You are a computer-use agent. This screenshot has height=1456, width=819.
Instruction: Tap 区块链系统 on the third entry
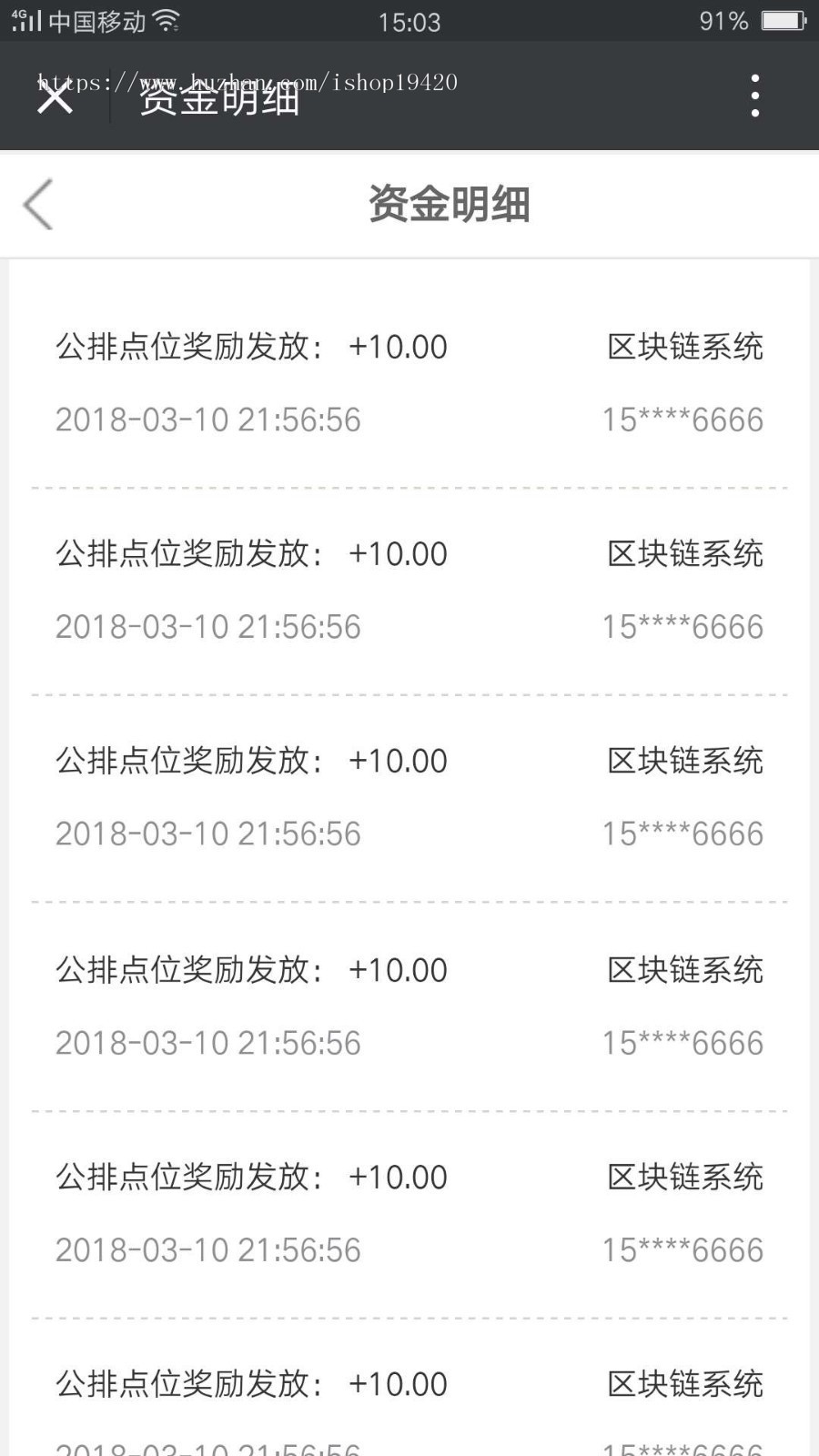(685, 760)
